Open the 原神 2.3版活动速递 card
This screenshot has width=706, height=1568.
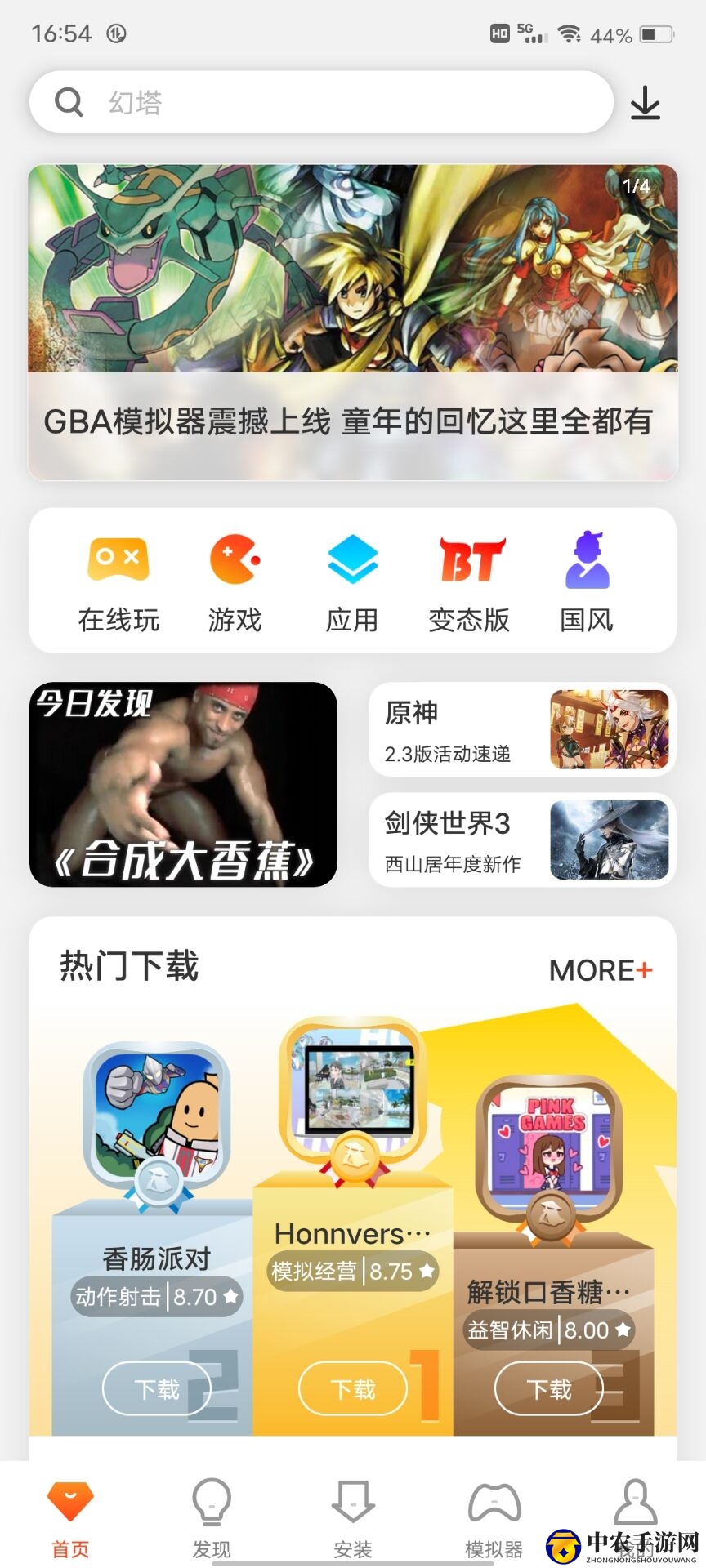[x=521, y=729]
